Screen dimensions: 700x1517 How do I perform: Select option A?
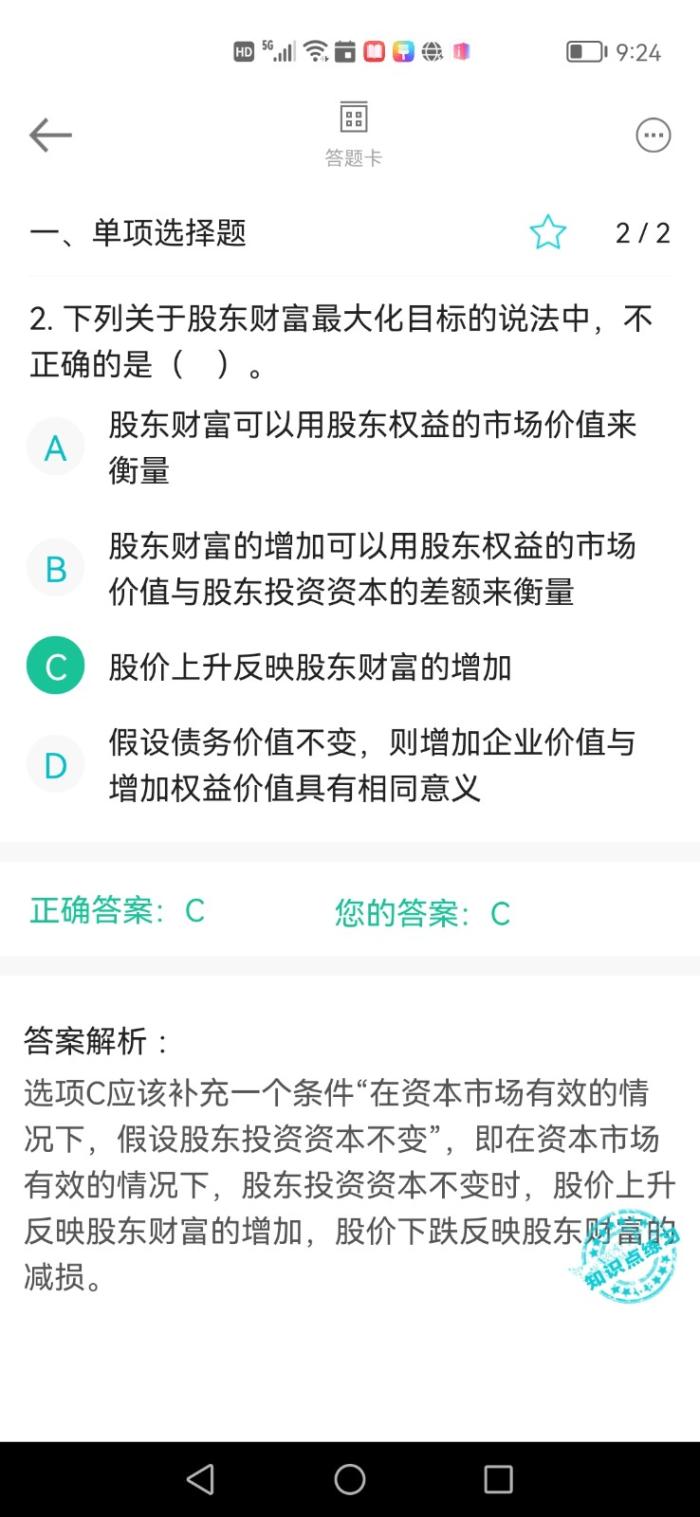(56, 447)
